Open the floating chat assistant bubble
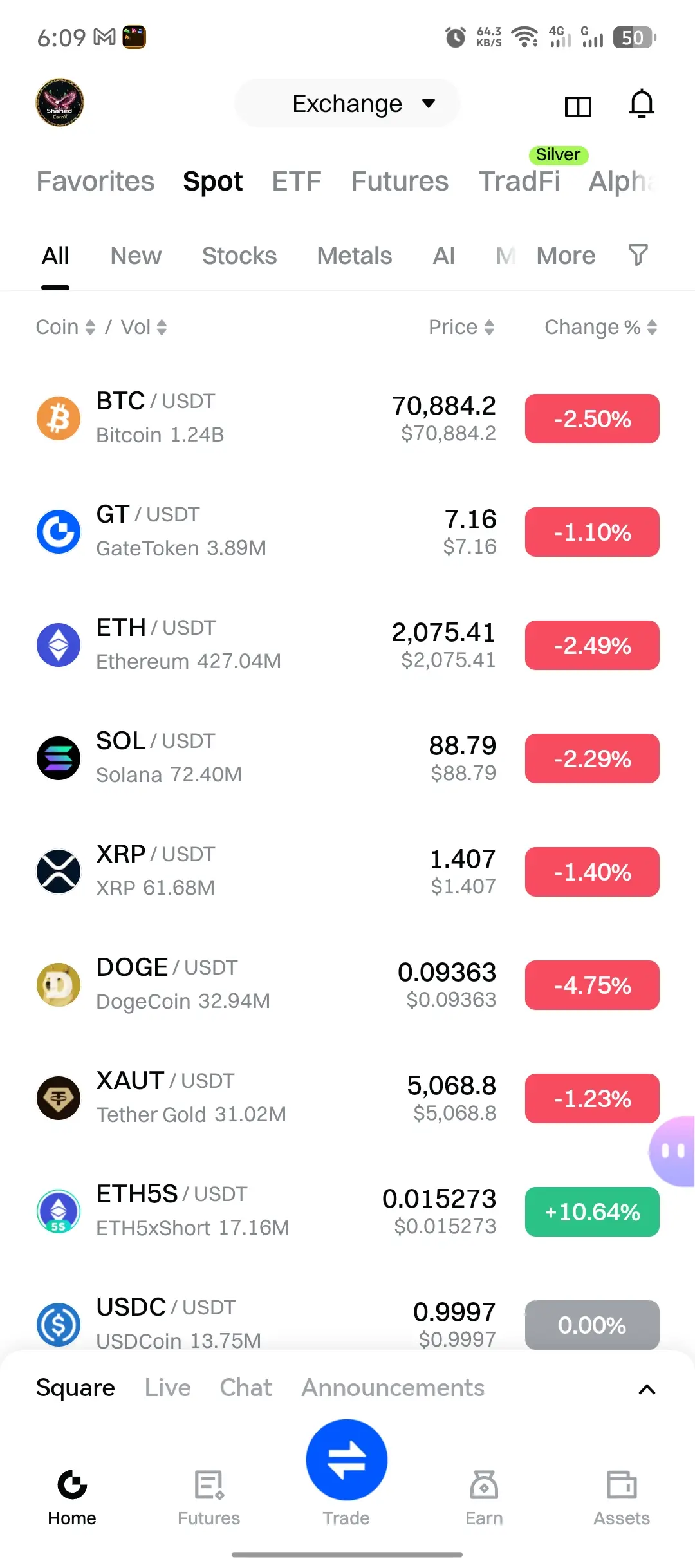The width and height of the screenshot is (695, 1568). tap(672, 1151)
